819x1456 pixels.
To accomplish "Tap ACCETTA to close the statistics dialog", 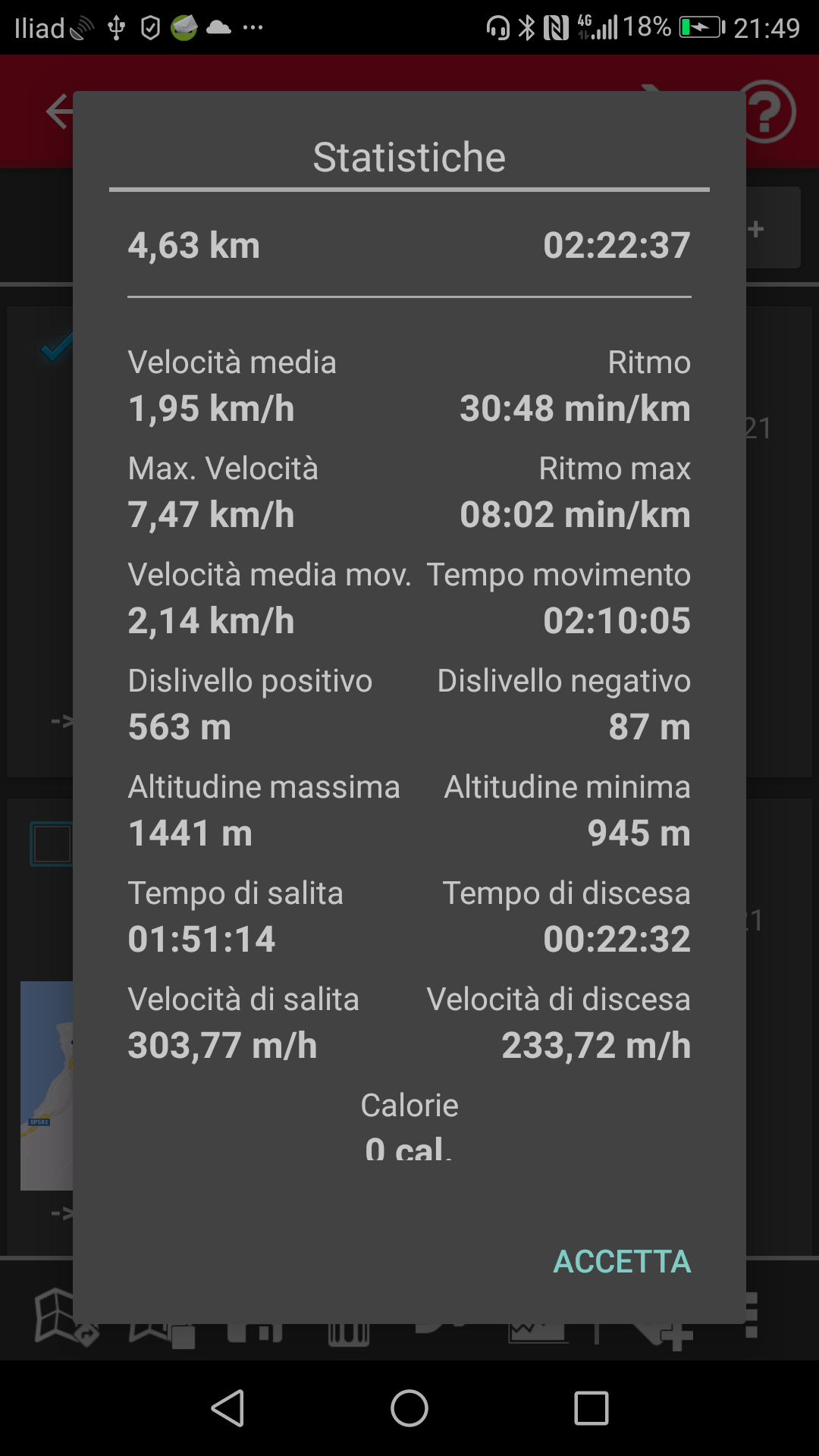I will [622, 1262].
